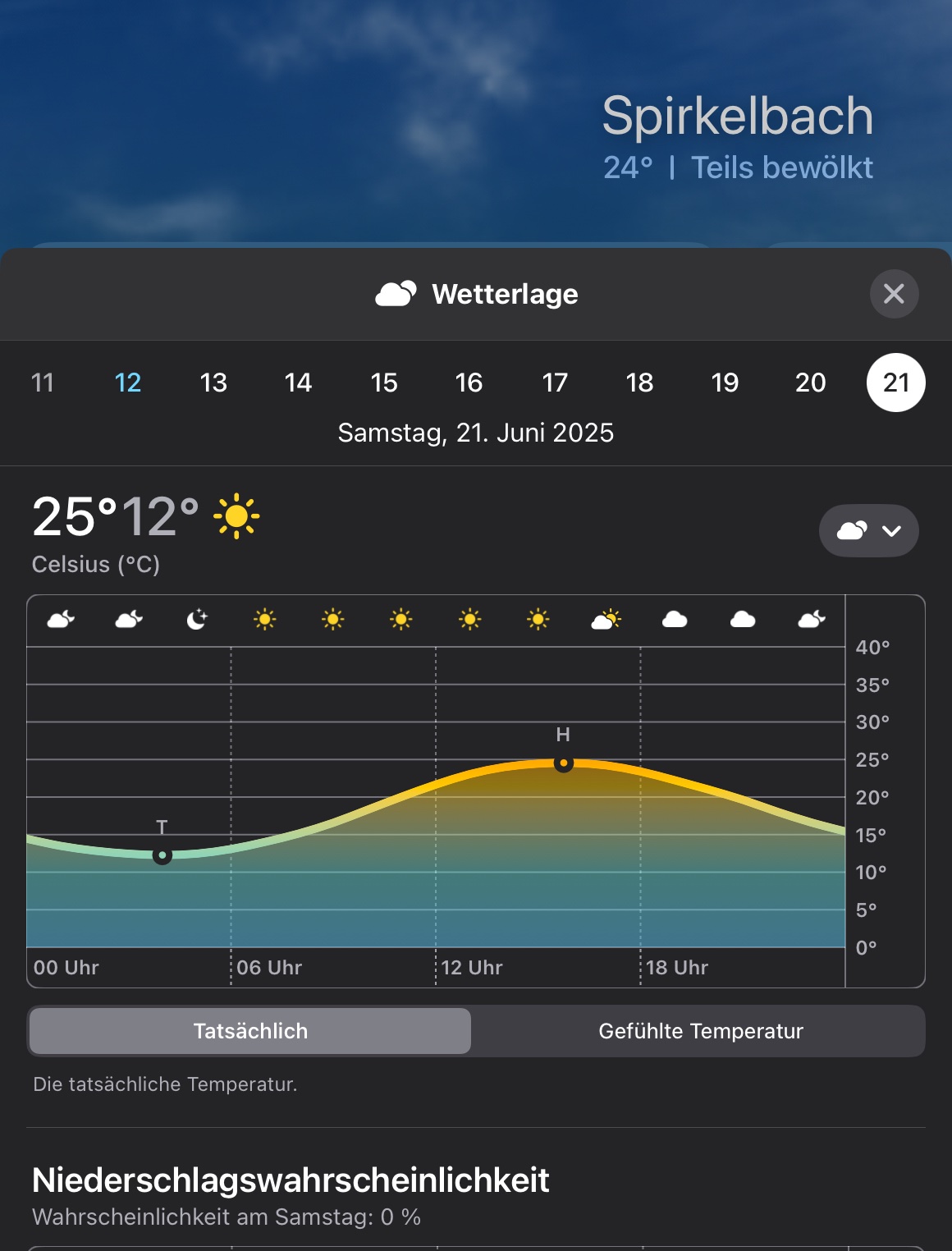Show the forecast for day 14

point(299,383)
